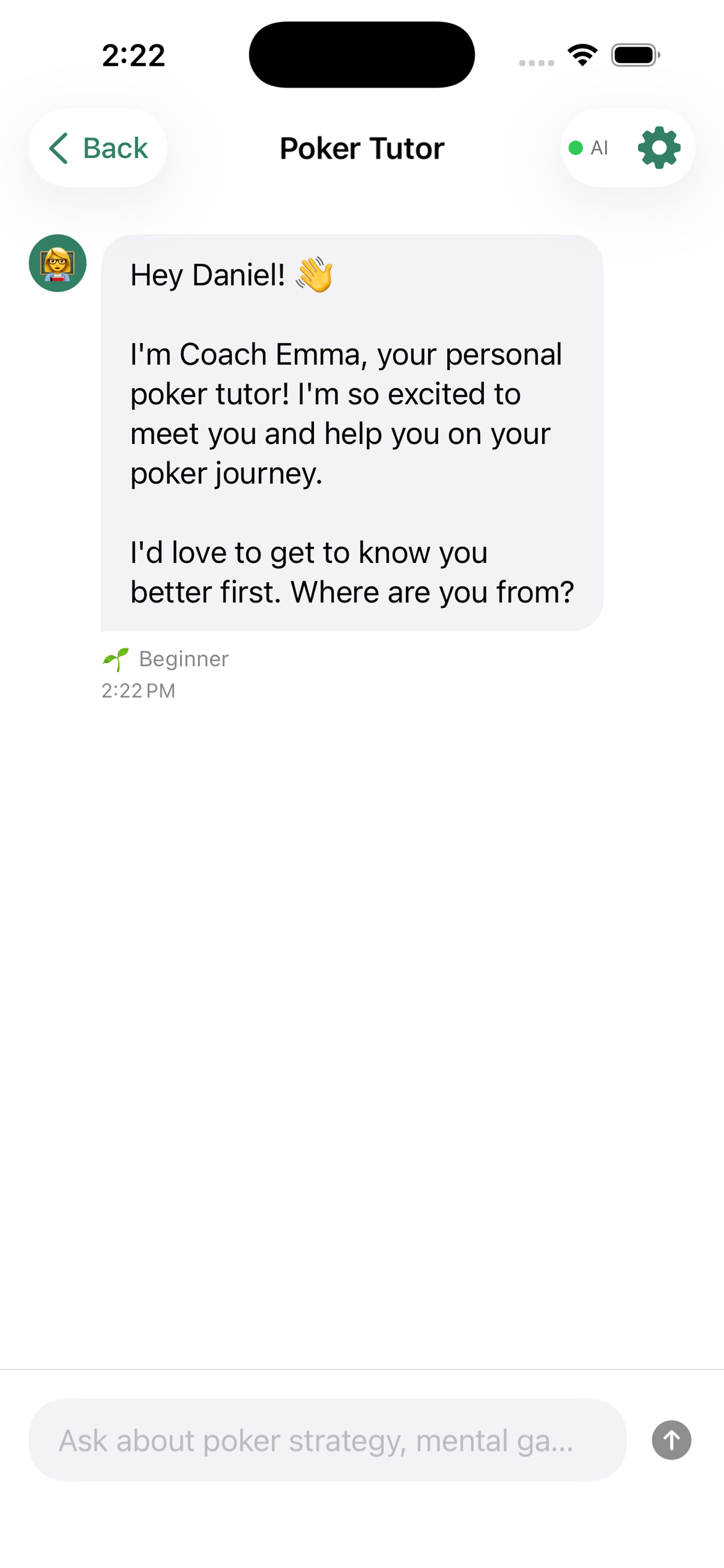Tap the send arrow button
This screenshot has width=724, height=1568.
[671, 1440]
